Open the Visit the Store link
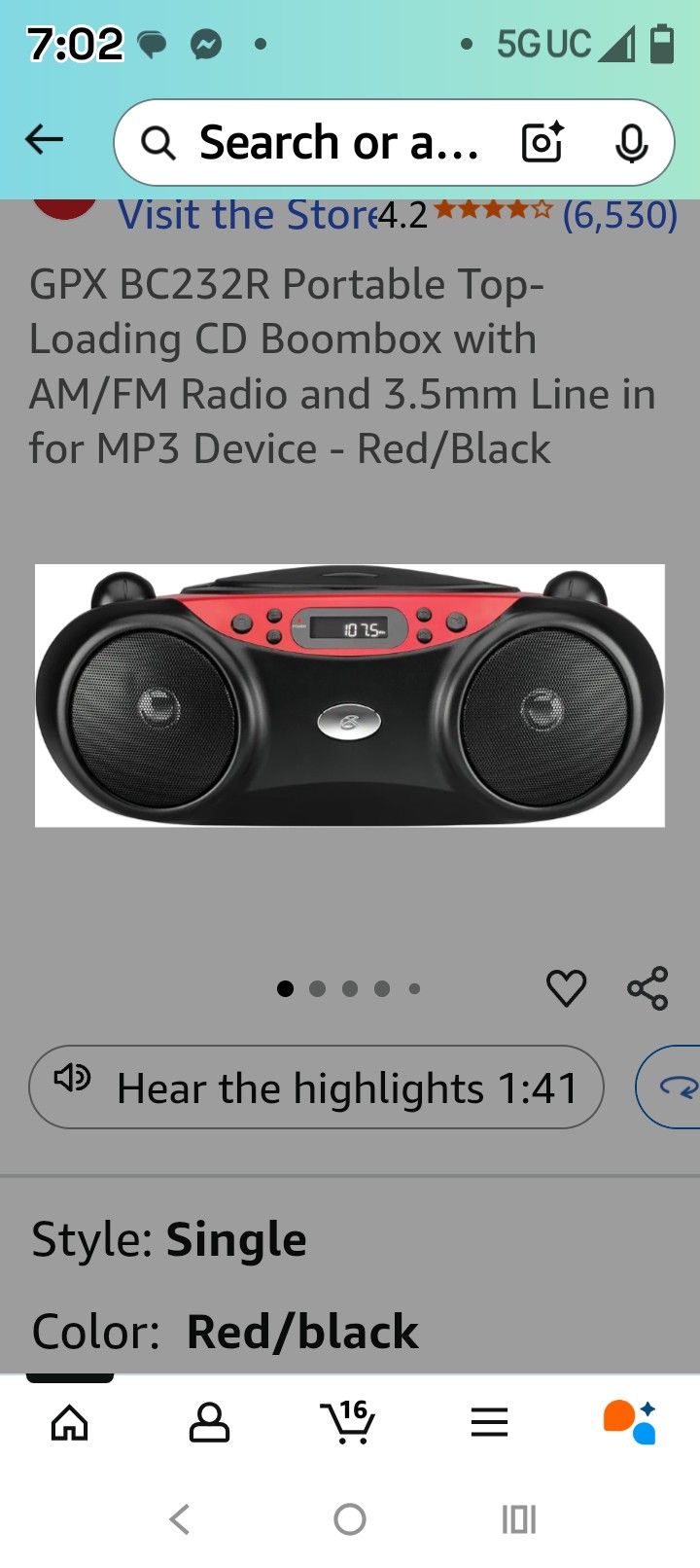Image resolution: width=700 pixels, height=1568 pixels. tap(247, 214)
